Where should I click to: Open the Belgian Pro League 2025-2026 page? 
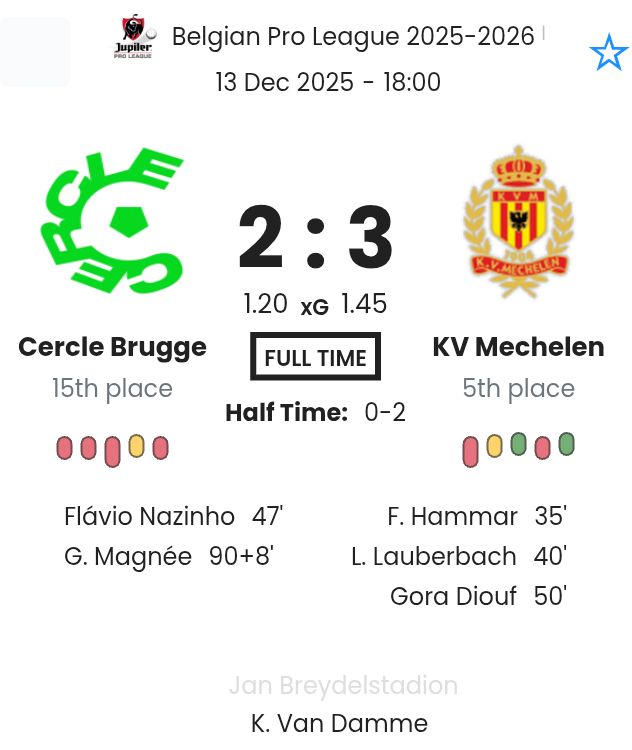coord(352,37)
